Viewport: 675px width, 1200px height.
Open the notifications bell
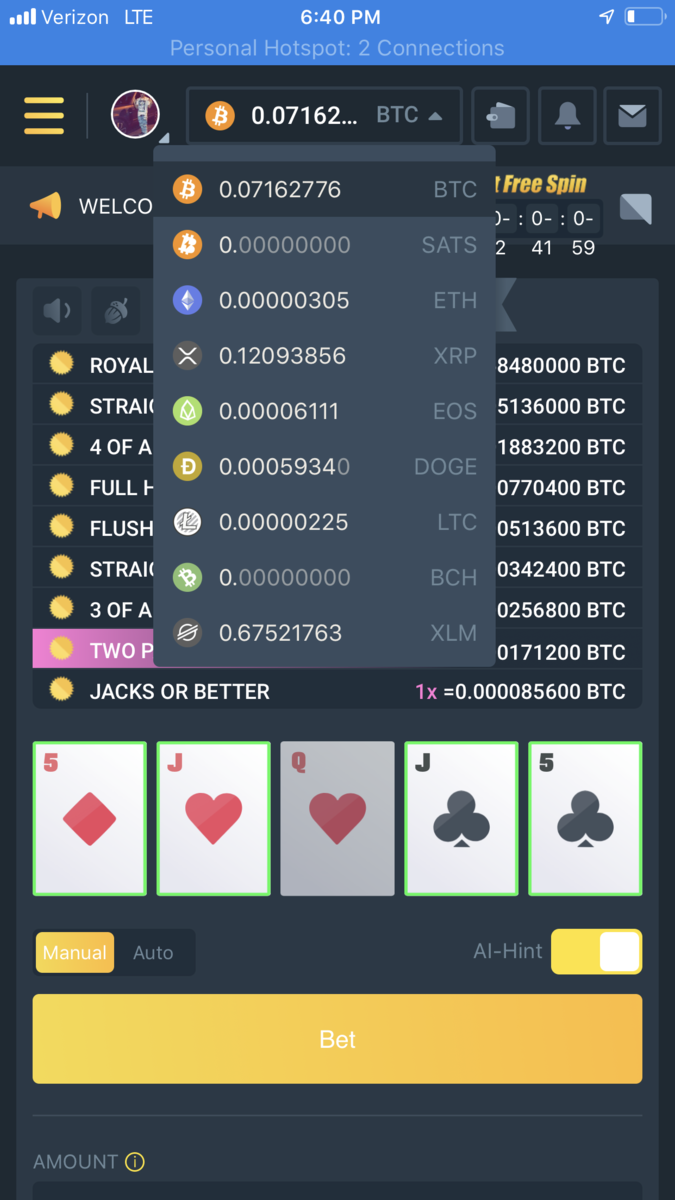[x=567, y=116]
